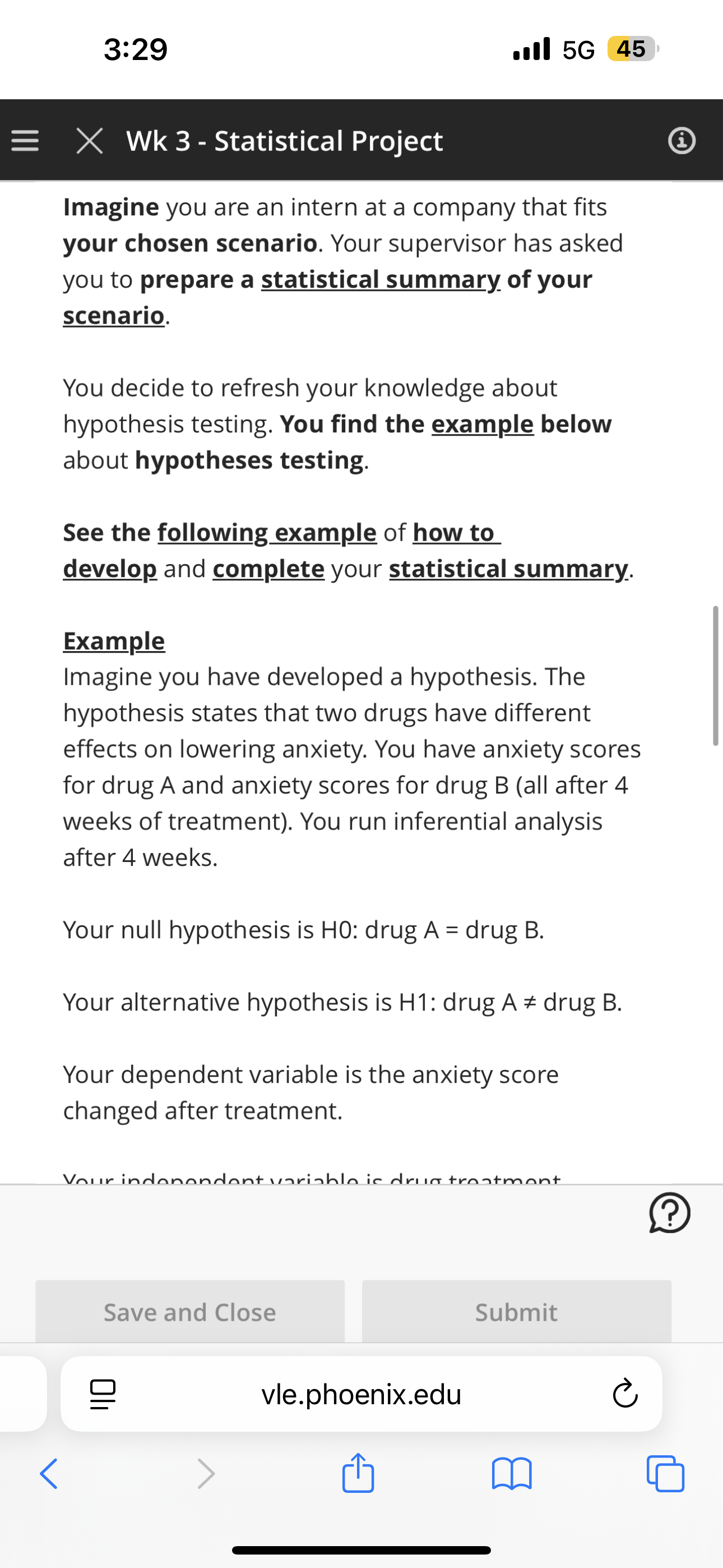Open the info icon in header
Image resolution: width=723 pixels, height=1568 pixels.
682,141
